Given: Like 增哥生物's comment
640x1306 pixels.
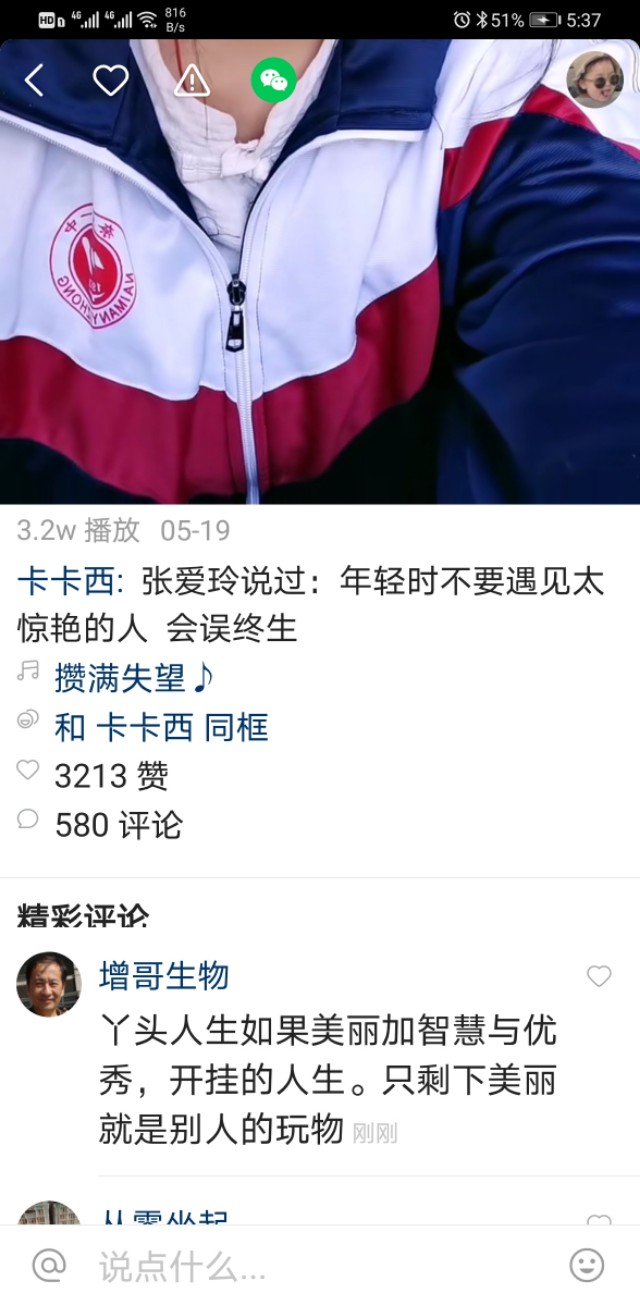Looking at the screenshot, I should click(598, 977).
